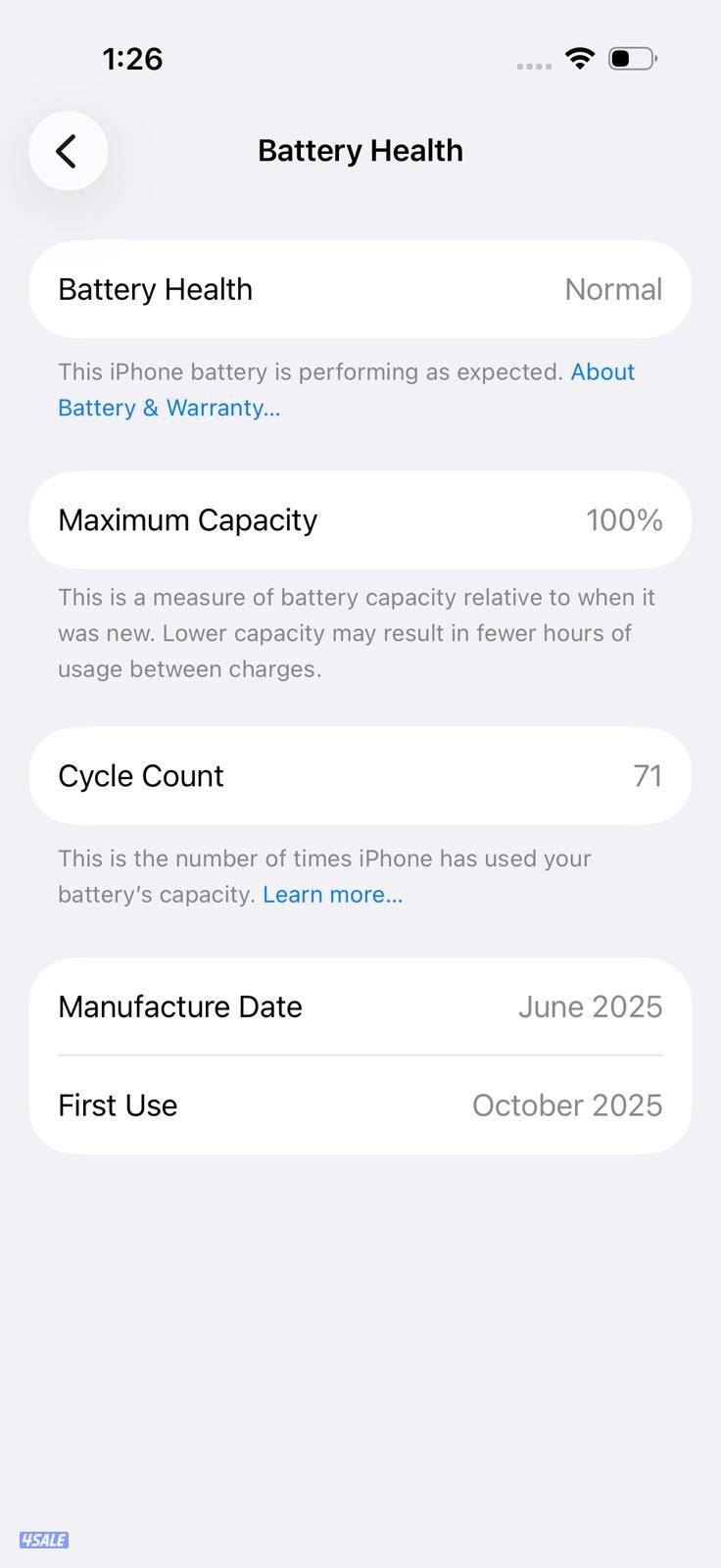Tap the back chevron to leave Battery Health
The image size is (721, 1568).
[x=68, y=151]
